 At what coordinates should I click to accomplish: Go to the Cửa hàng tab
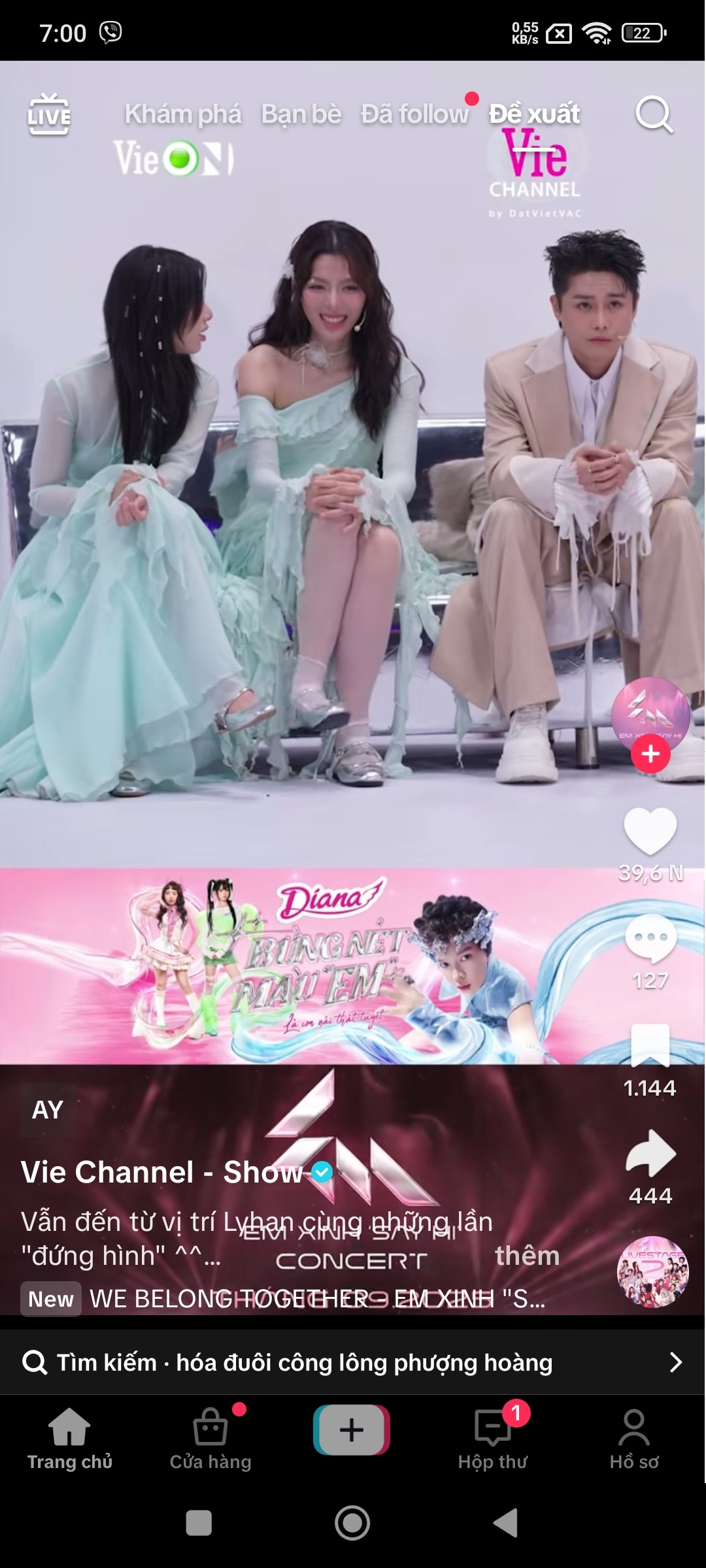click(210, 1439)
